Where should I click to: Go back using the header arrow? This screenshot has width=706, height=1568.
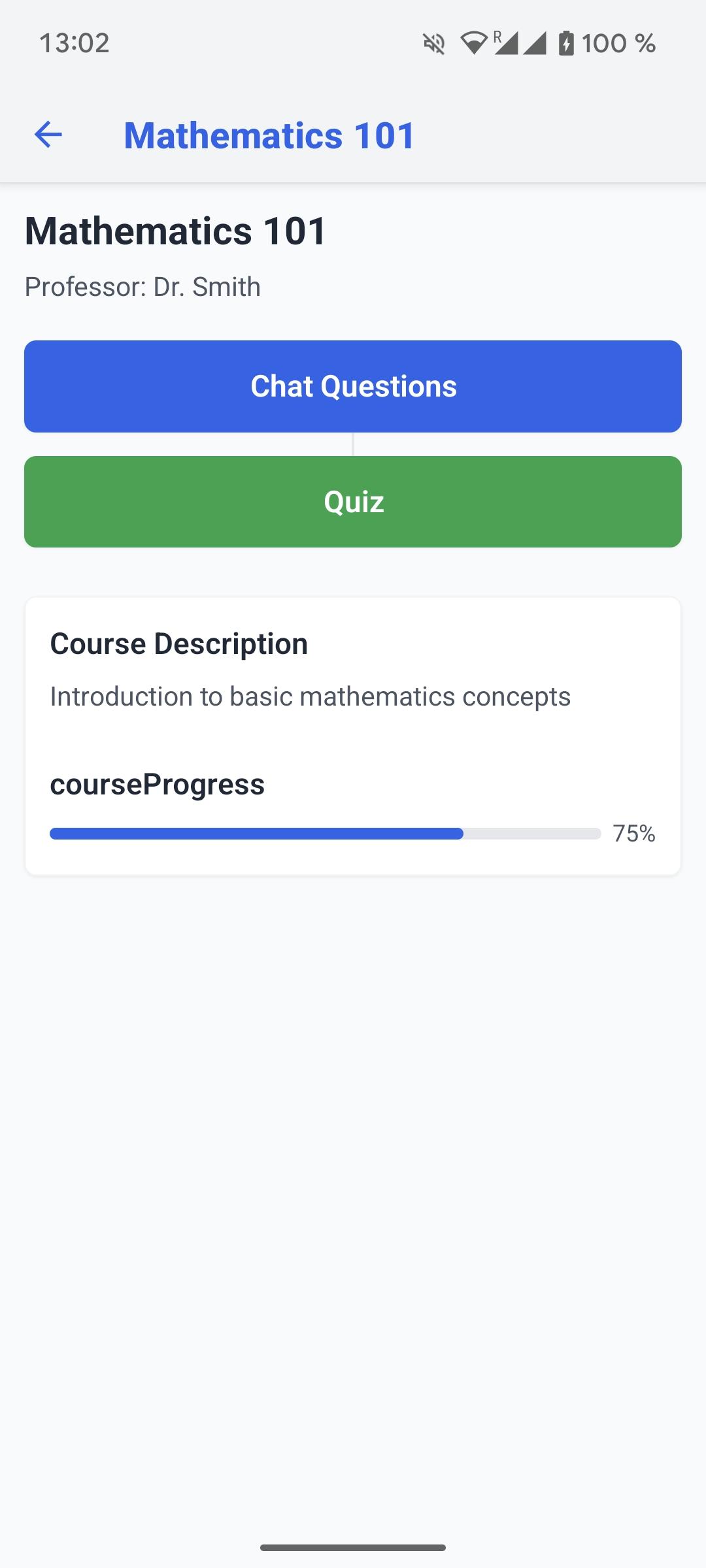pos(48,135)
